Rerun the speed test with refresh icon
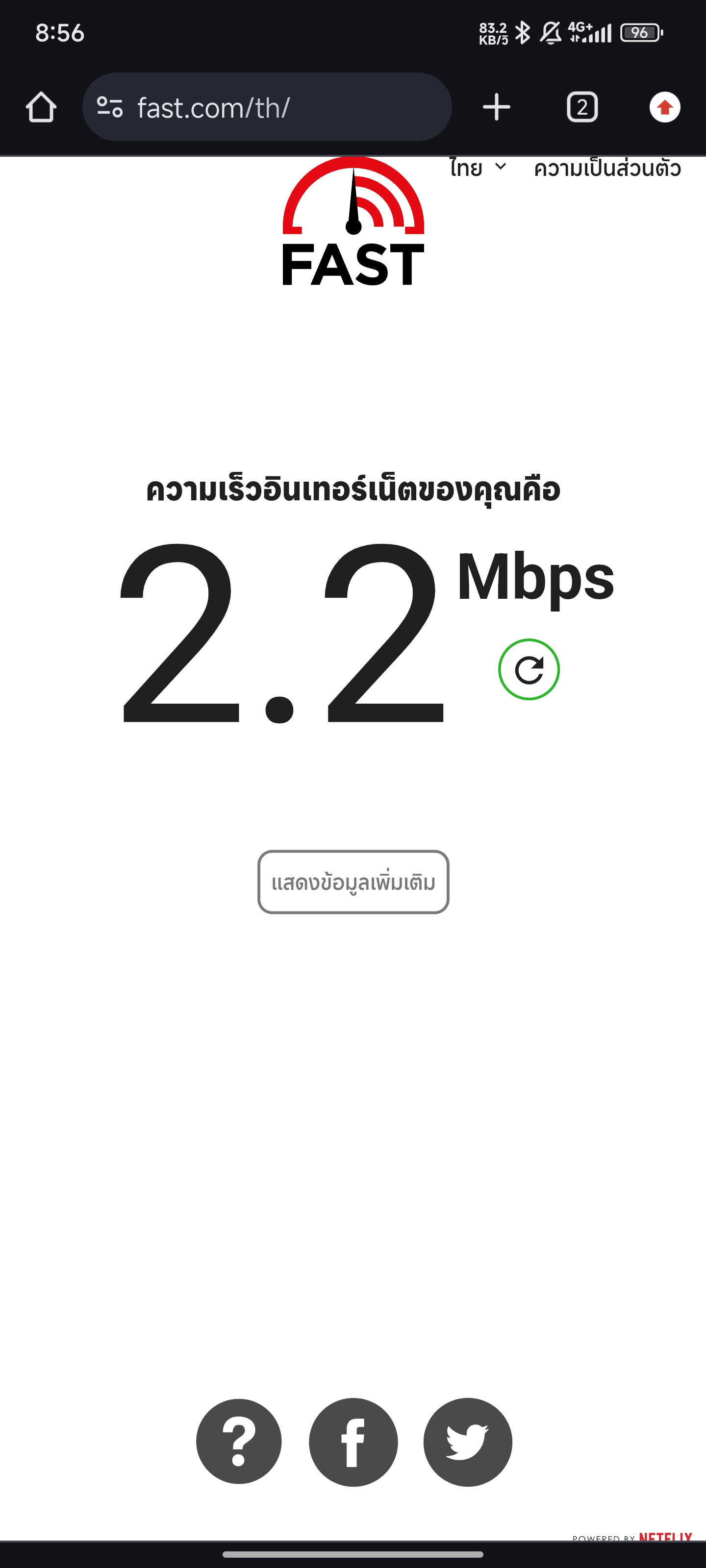Viewport: 706px width, 1568px height. click(529, 669)
